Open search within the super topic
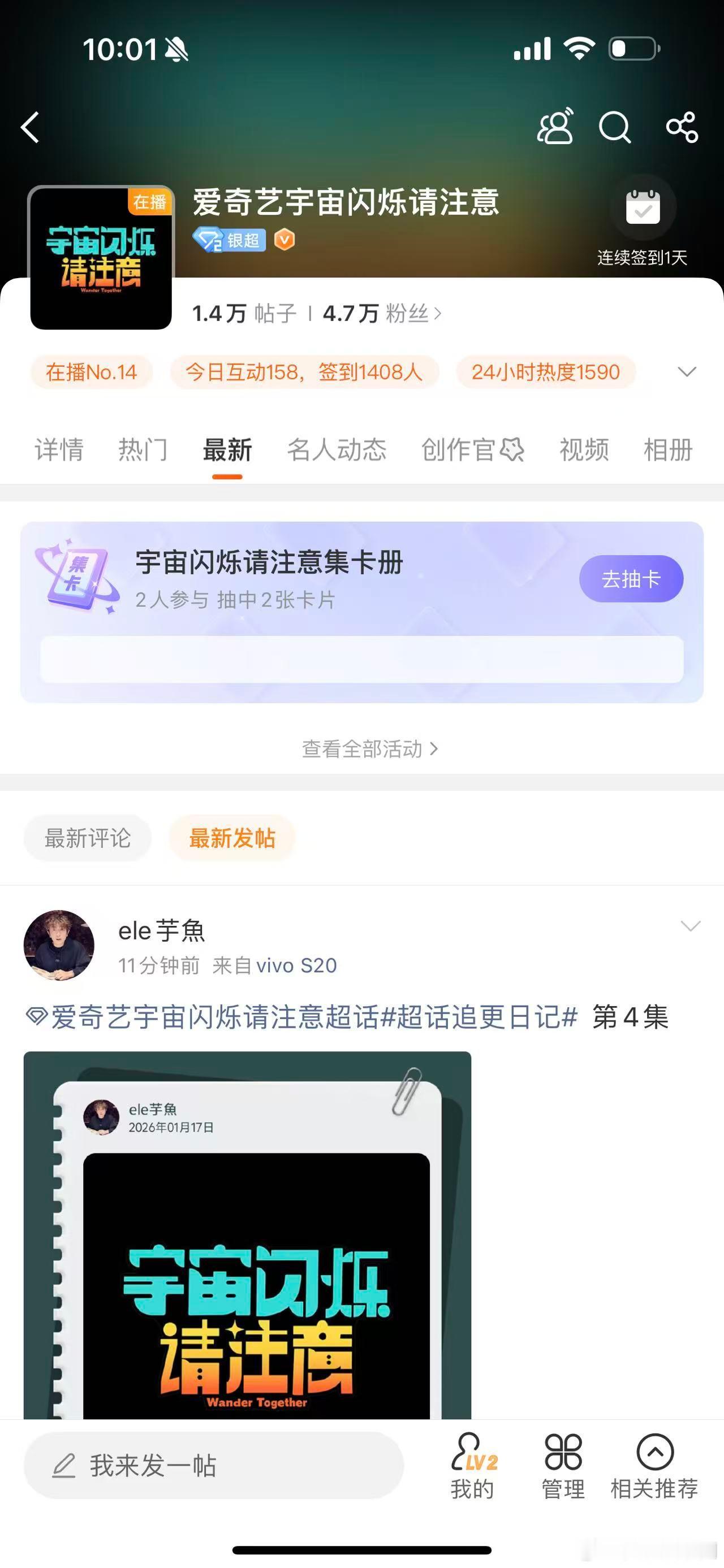Image resolution: width=724 pixels, height=1568 pixels. pos(614,128)
